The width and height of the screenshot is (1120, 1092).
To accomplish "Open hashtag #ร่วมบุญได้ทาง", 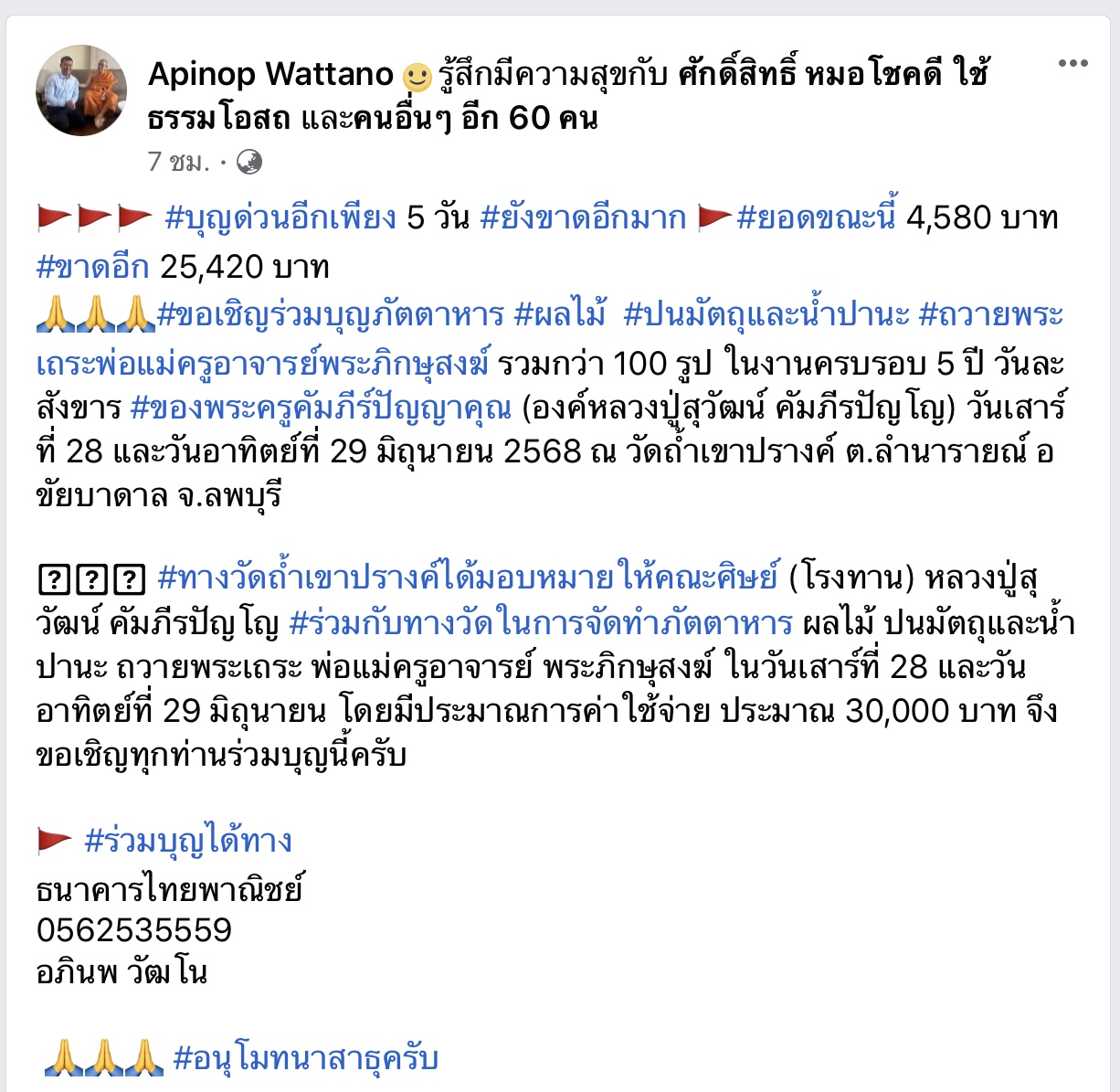I will [x=188, y=841].
